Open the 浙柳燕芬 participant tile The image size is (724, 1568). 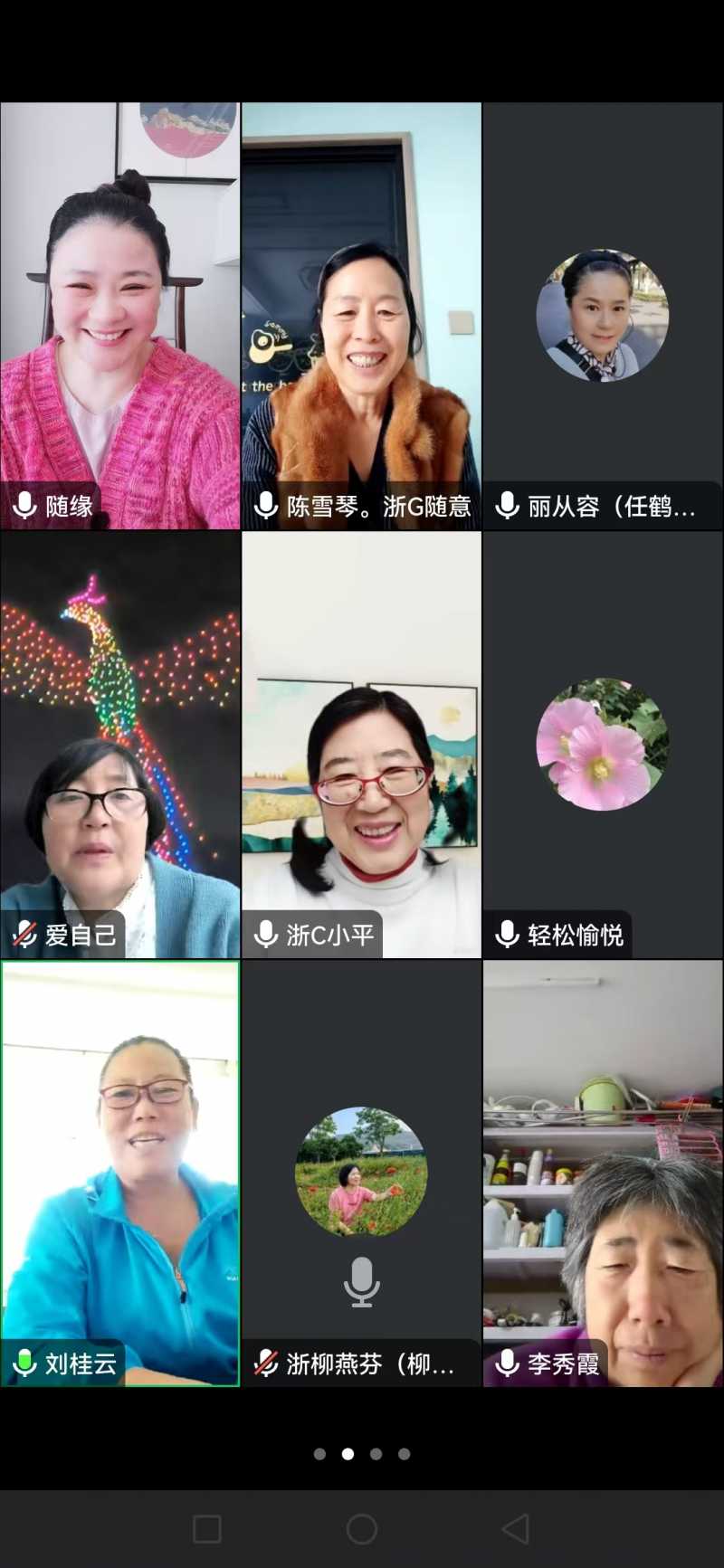pos(361,1173)
